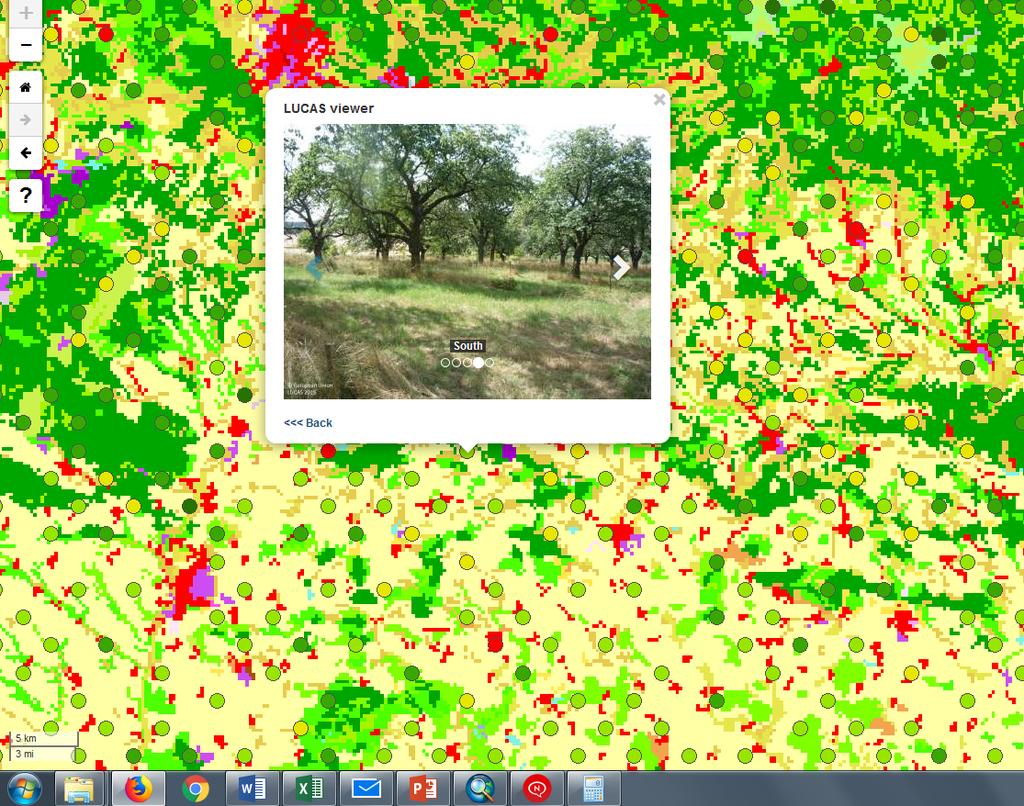Open the Windows Start menu
This screenshot has height=806, width=1024.
(x=23, y=789)
